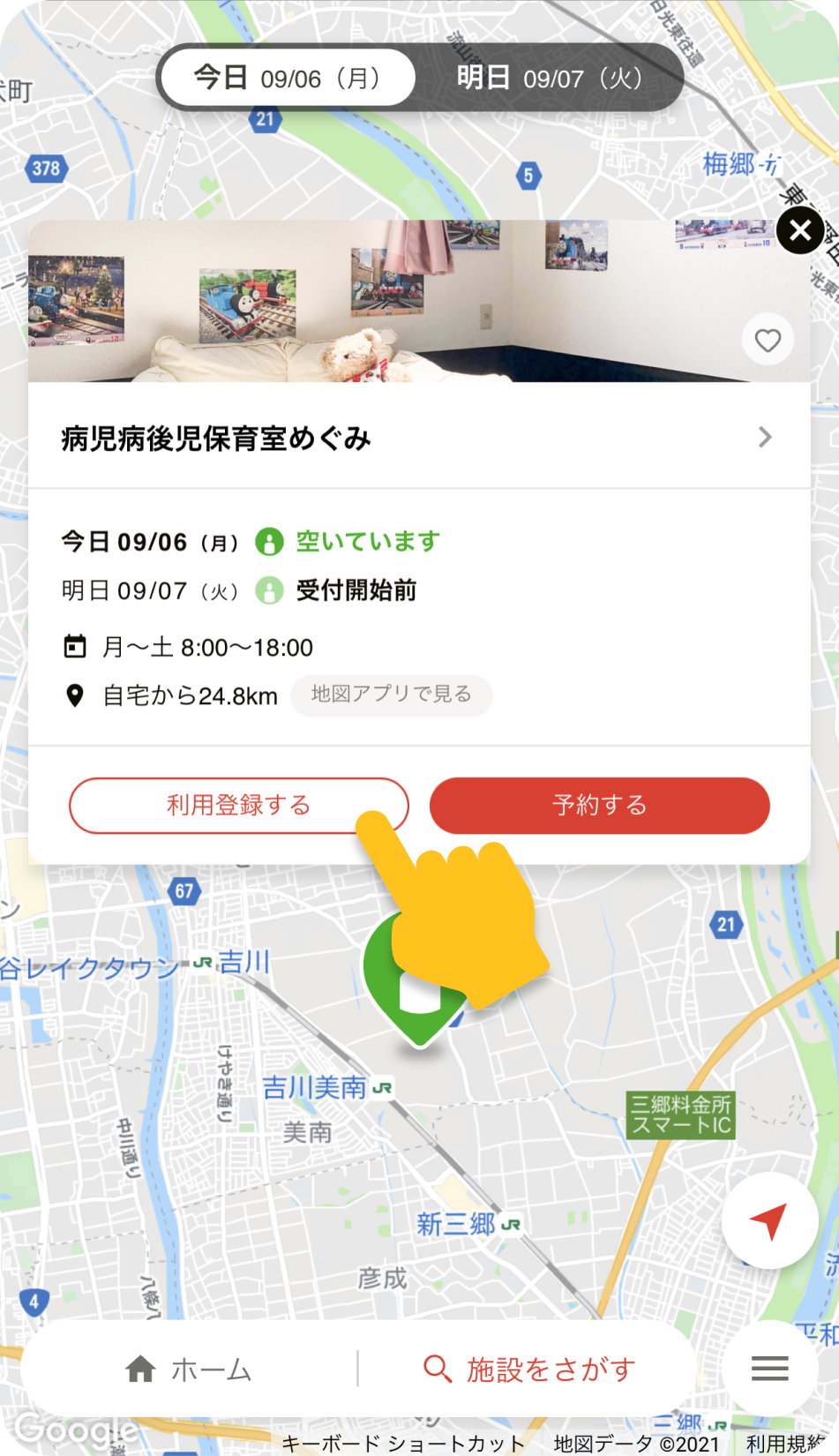This screenshot has width=839, height=1456.
Task: Center map on current location
Action: pos(769,1220)
